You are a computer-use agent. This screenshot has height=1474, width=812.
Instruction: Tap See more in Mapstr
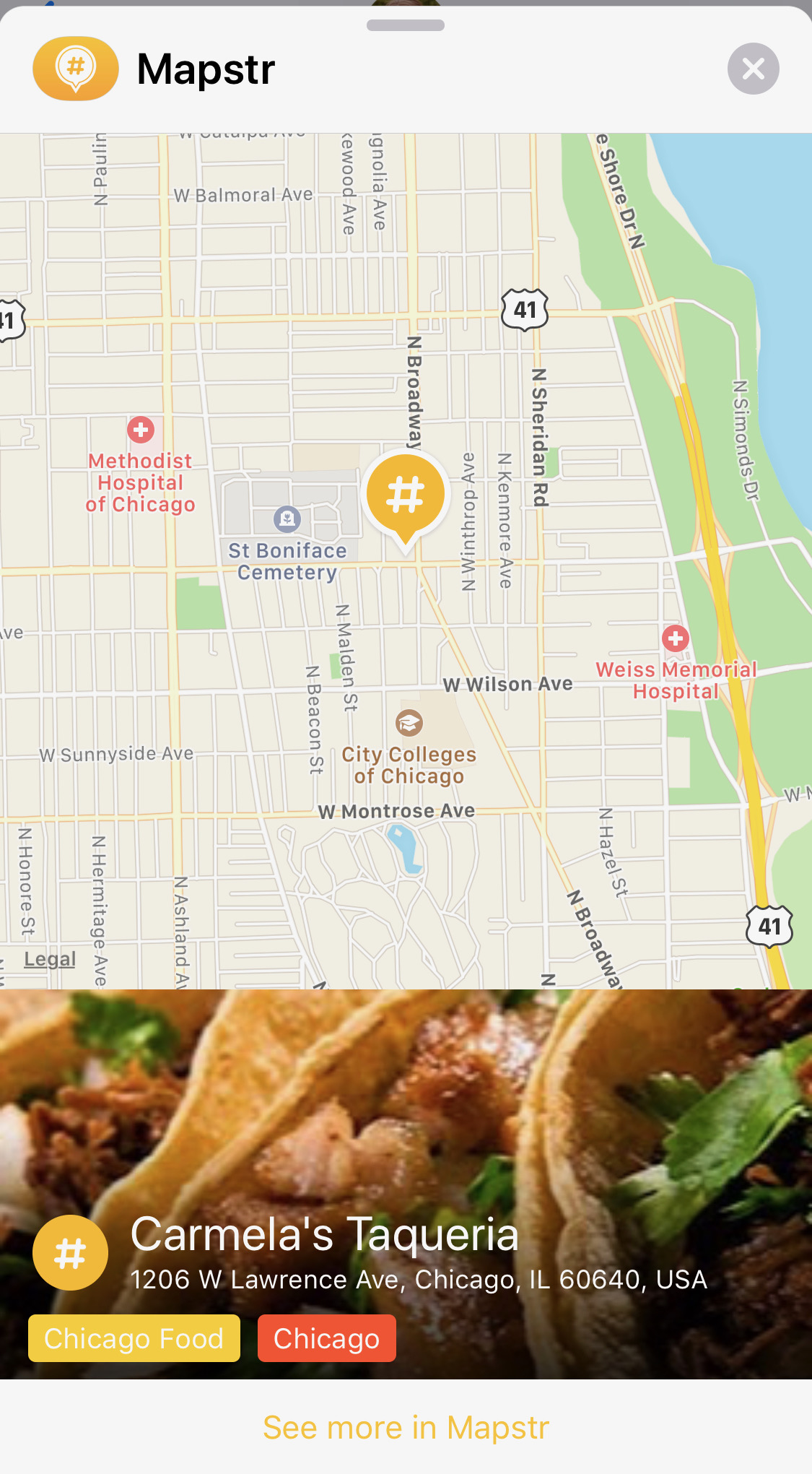pos(406,1427)
